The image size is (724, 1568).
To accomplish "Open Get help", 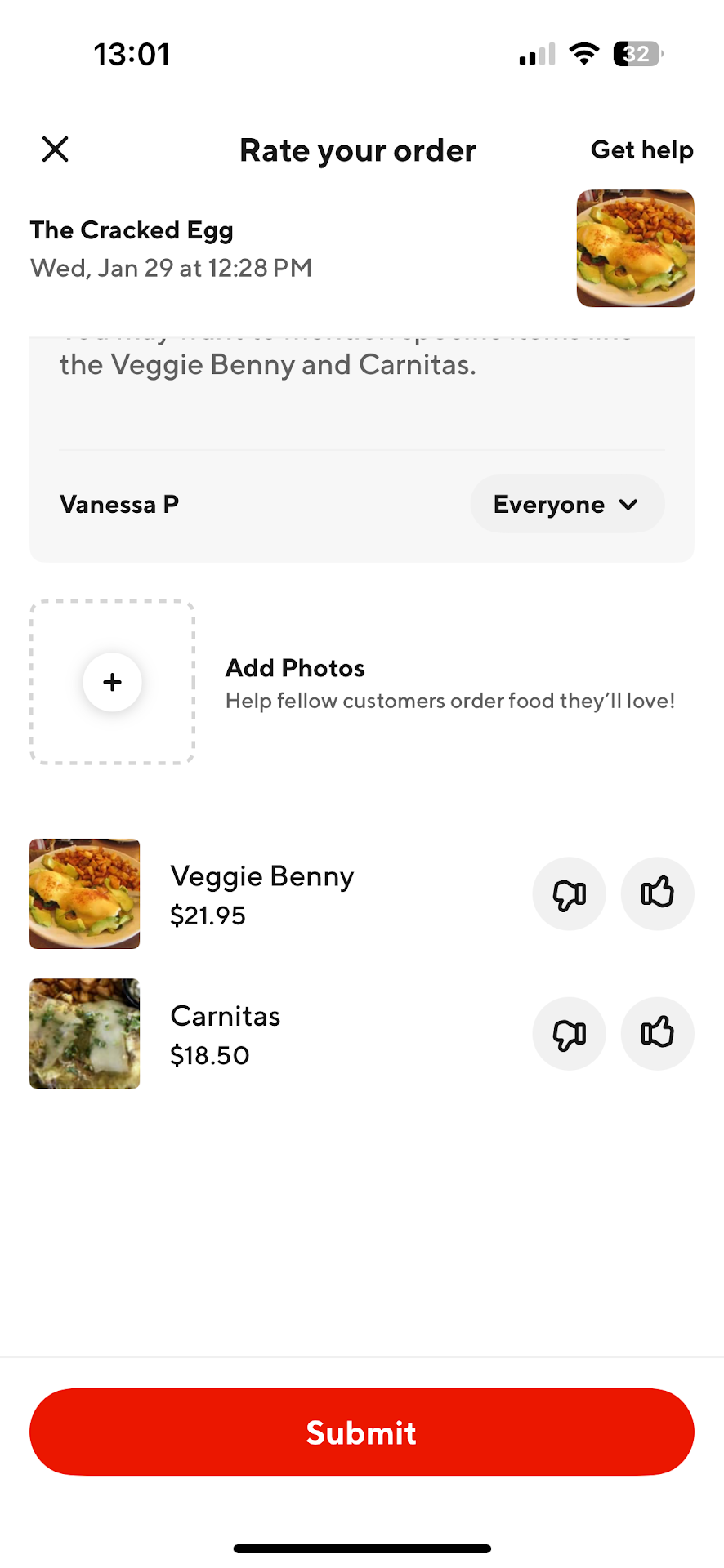I will coord(641,150).
